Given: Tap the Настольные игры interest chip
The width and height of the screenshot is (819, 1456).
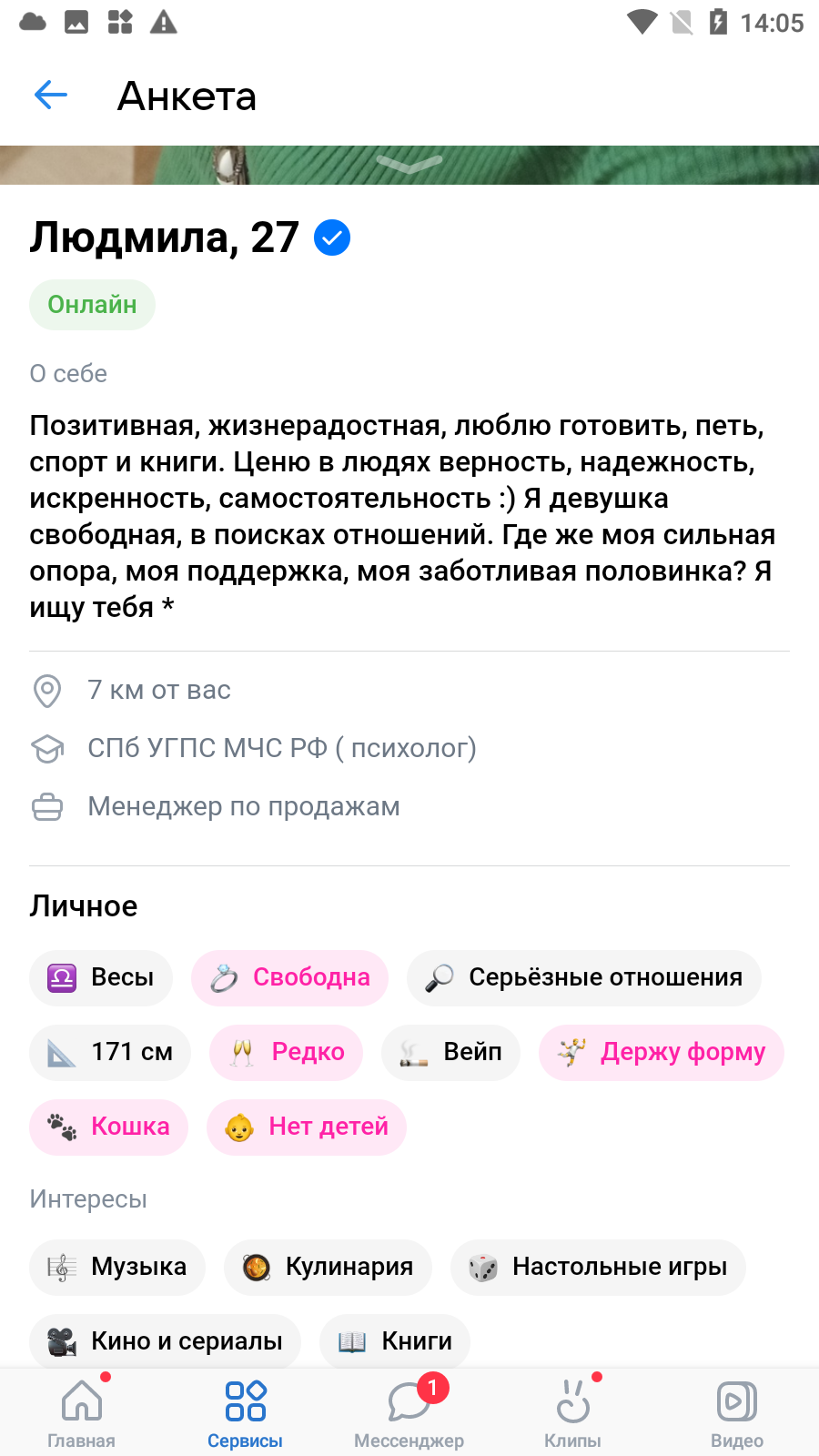Looking at the screenshot, I should coord(598,1268).
